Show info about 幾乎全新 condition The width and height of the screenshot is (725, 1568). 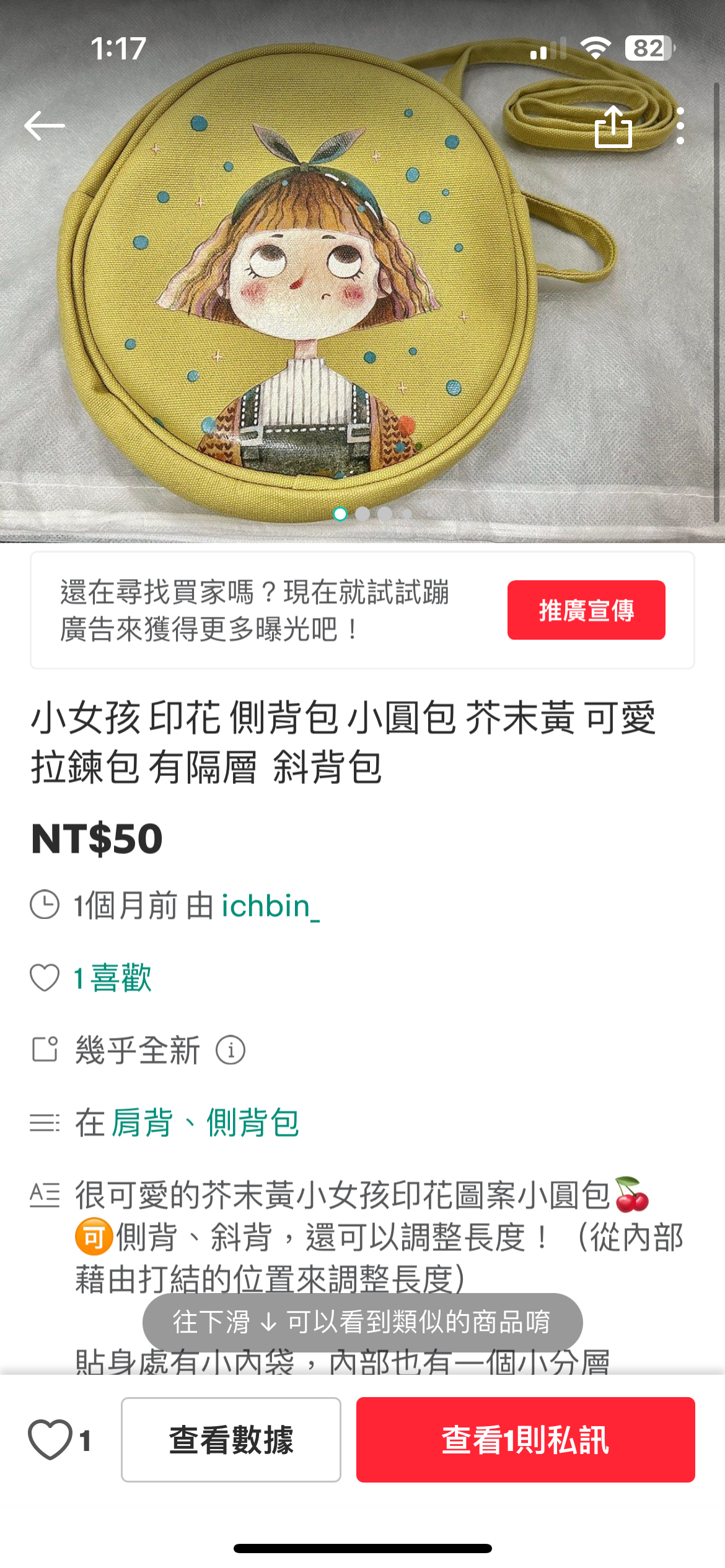coord(231,1050)
